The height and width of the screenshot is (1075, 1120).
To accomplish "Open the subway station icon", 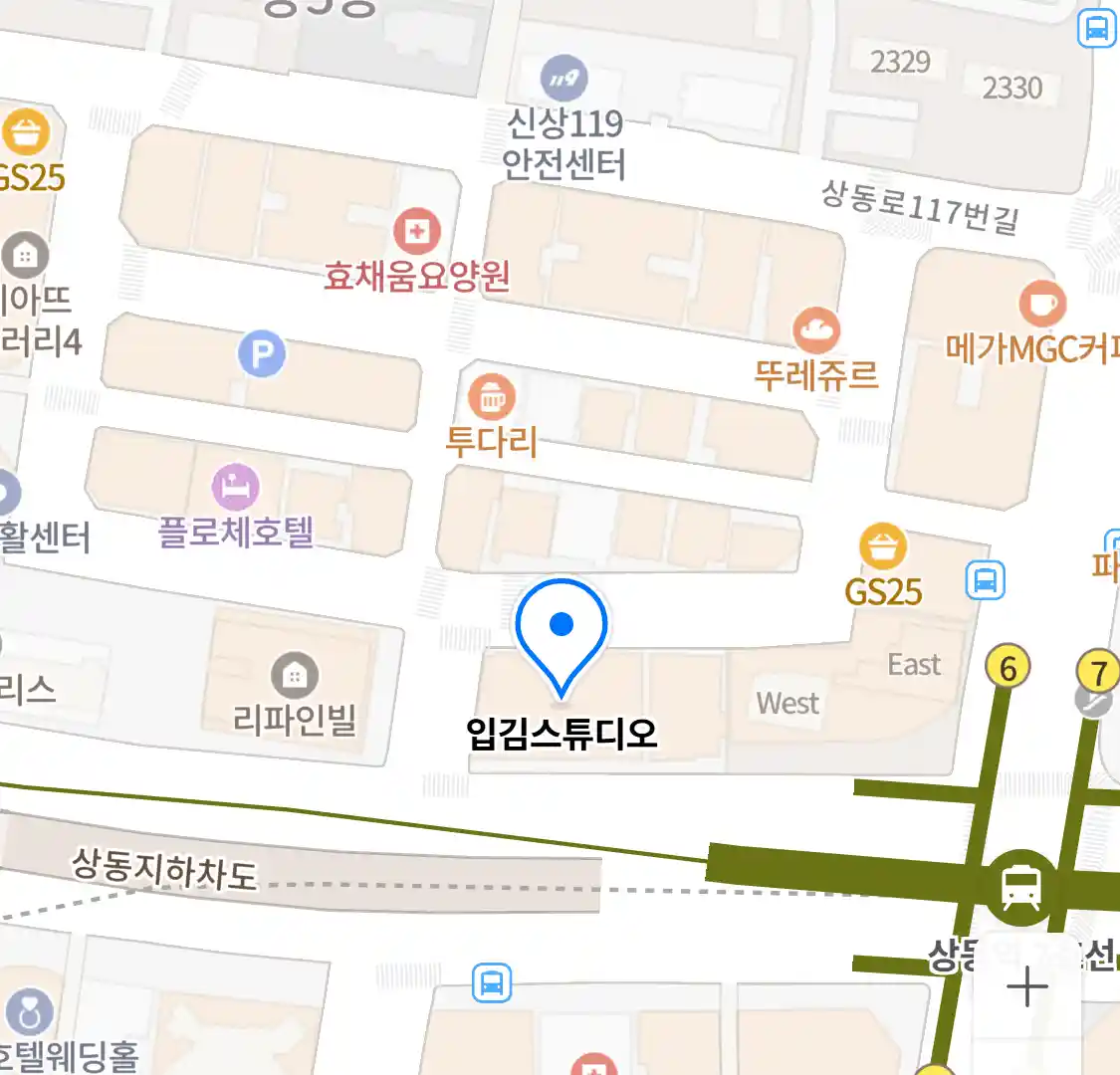I will (1020, 885).
